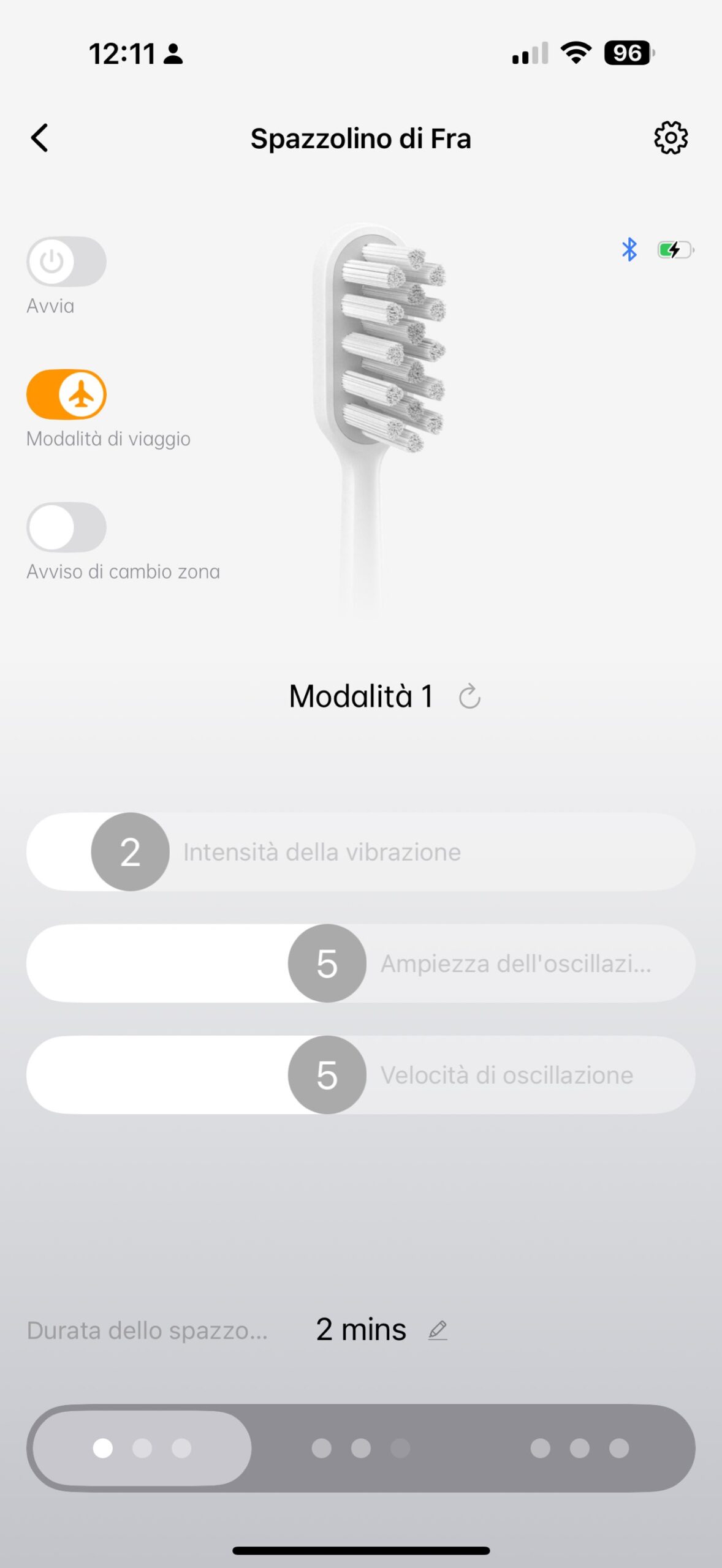The height and width of the screenshot is (1568, 722).
Task: Select the first mode segment
Action: [142, 1449]
